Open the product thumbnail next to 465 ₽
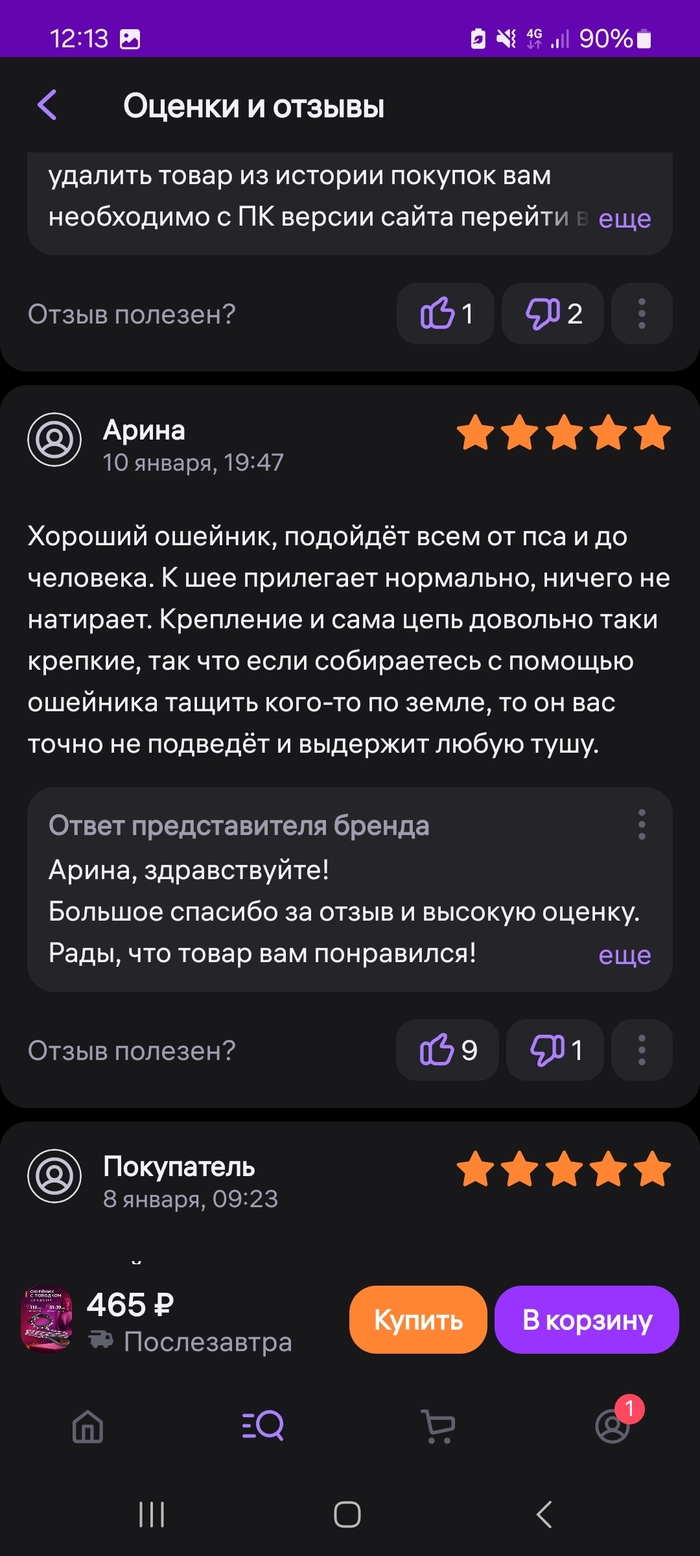 click(47, 1320)
